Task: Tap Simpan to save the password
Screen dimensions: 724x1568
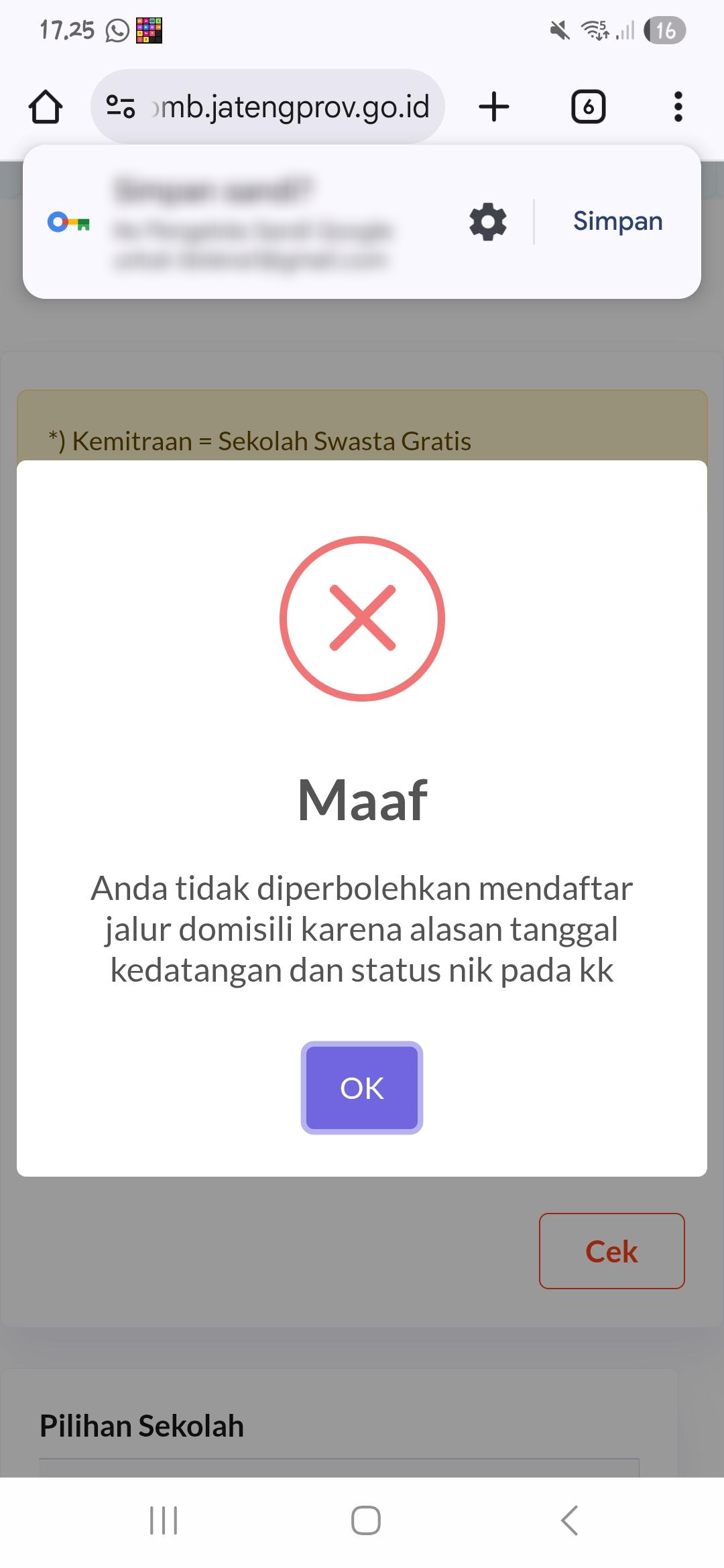Action: pyautogui.click(x=617, y=221)
